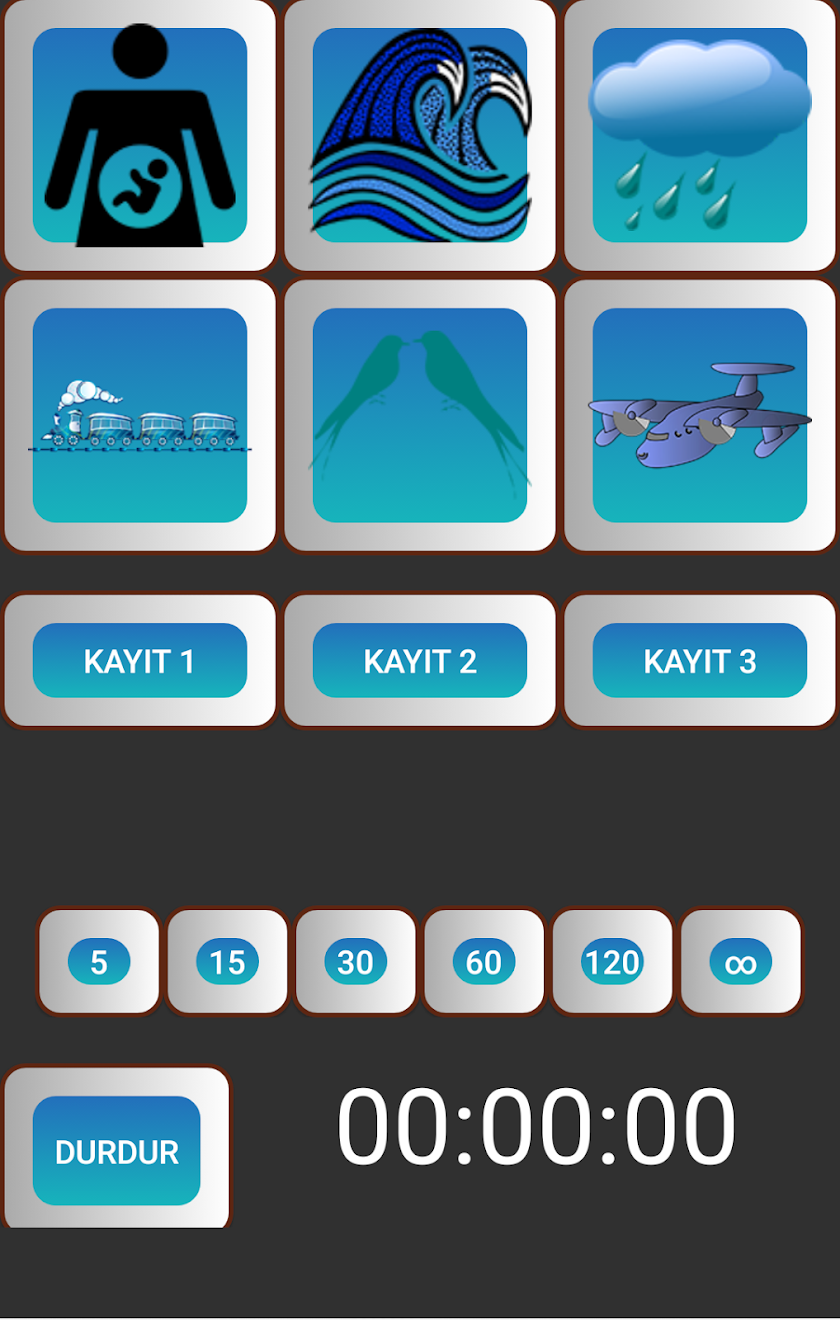Screen dimensions: 840x1320
Task: Pick the 120 minute timer
Action: [612, 962]
